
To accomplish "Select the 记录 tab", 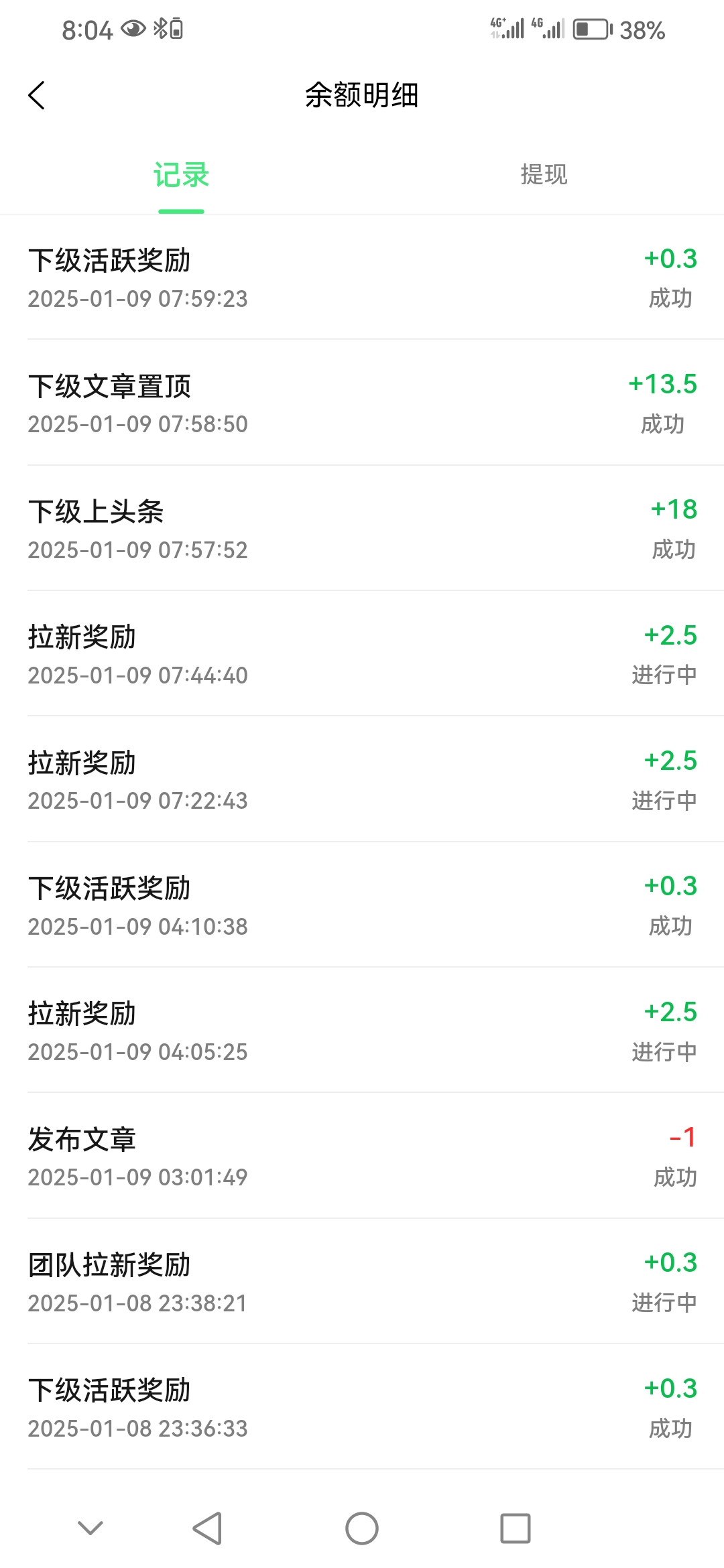I will [x=181, y=175].
